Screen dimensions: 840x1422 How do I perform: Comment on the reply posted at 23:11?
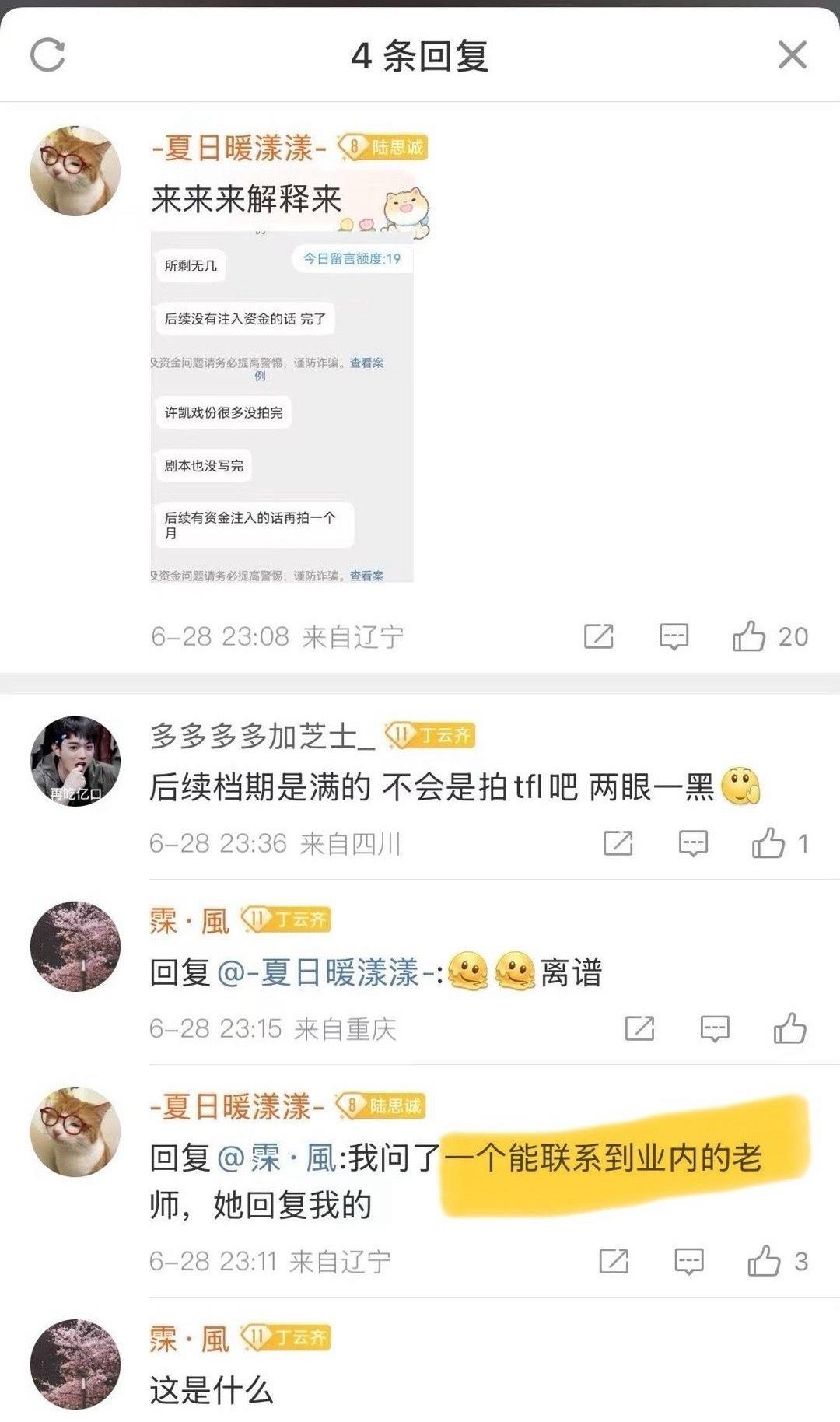coord(688,1261)
